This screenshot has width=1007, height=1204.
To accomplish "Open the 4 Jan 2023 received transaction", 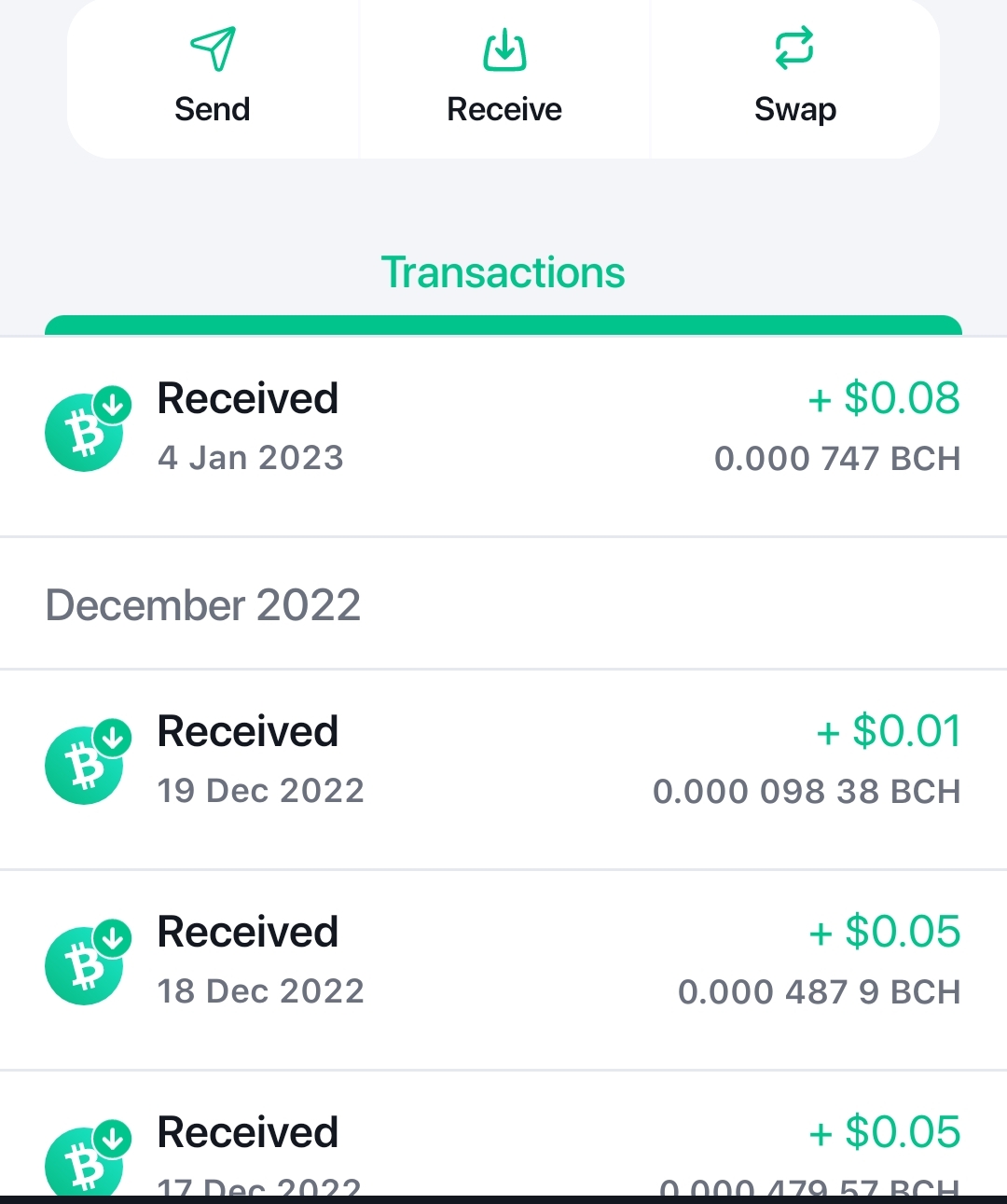I will [504, 436].
